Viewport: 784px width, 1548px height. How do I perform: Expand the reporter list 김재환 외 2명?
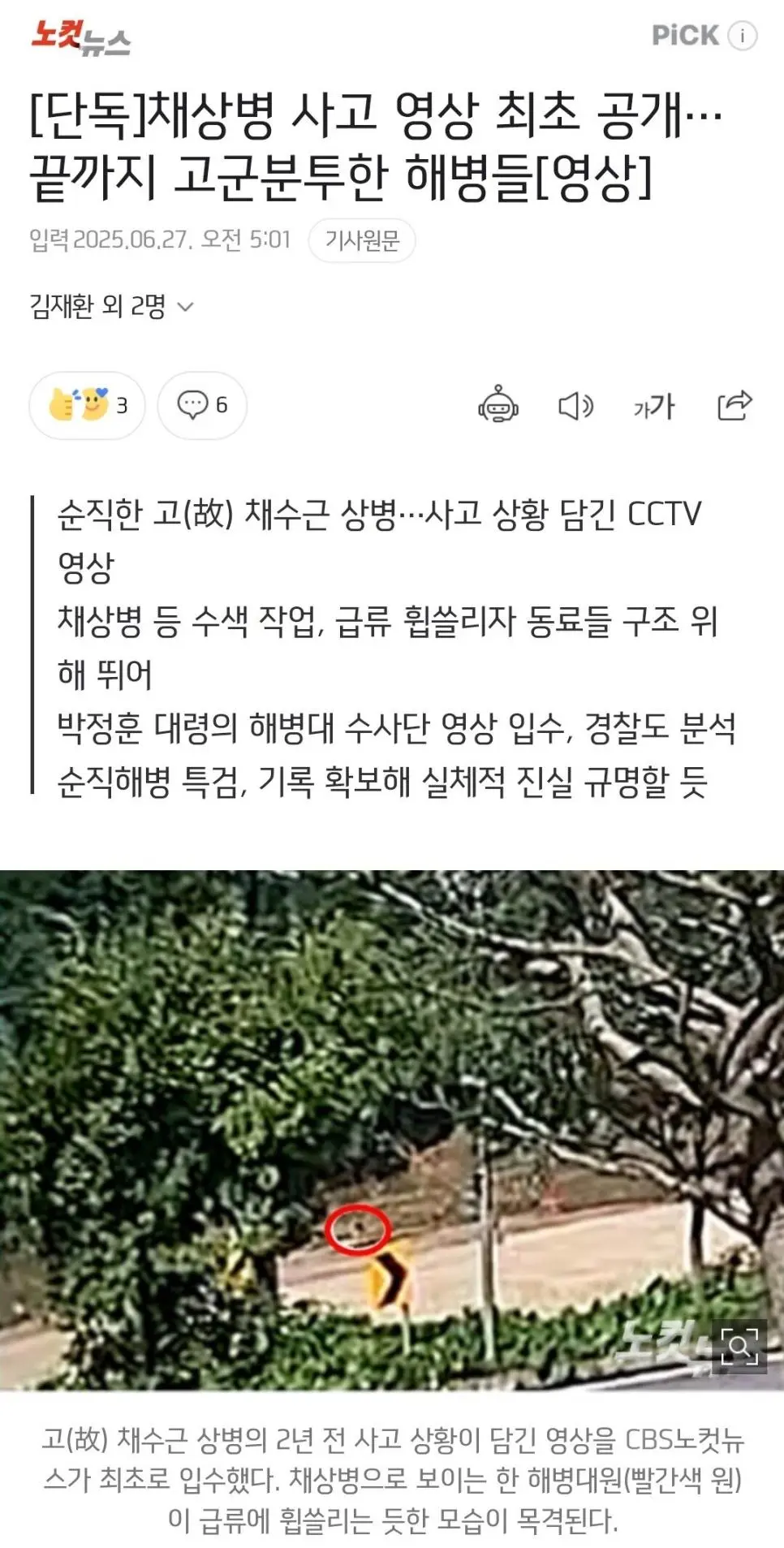click(x=112, y=306)
